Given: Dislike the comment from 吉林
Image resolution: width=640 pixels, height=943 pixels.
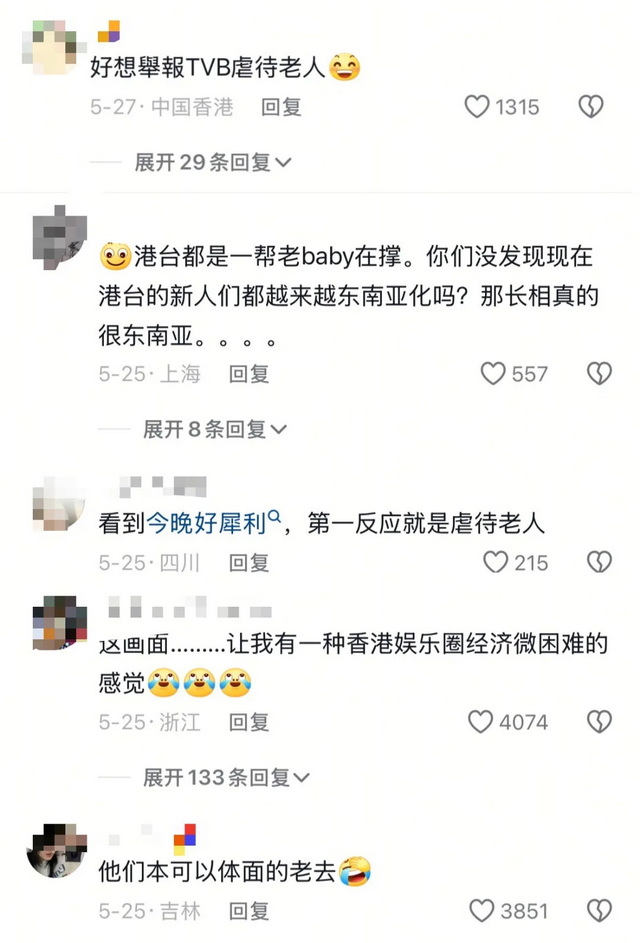Looking at the screenshot, I should coord(598,910).
